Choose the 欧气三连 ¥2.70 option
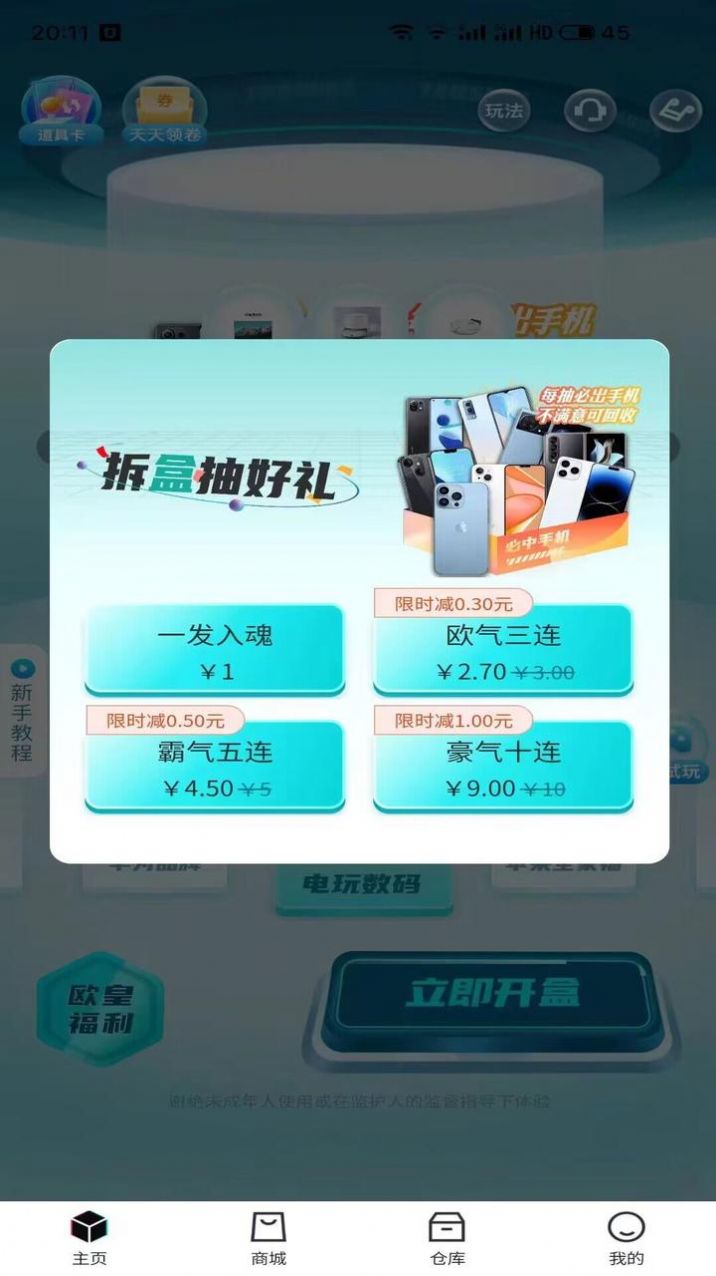Screen dimensions: 716x1276 [503, 652]
